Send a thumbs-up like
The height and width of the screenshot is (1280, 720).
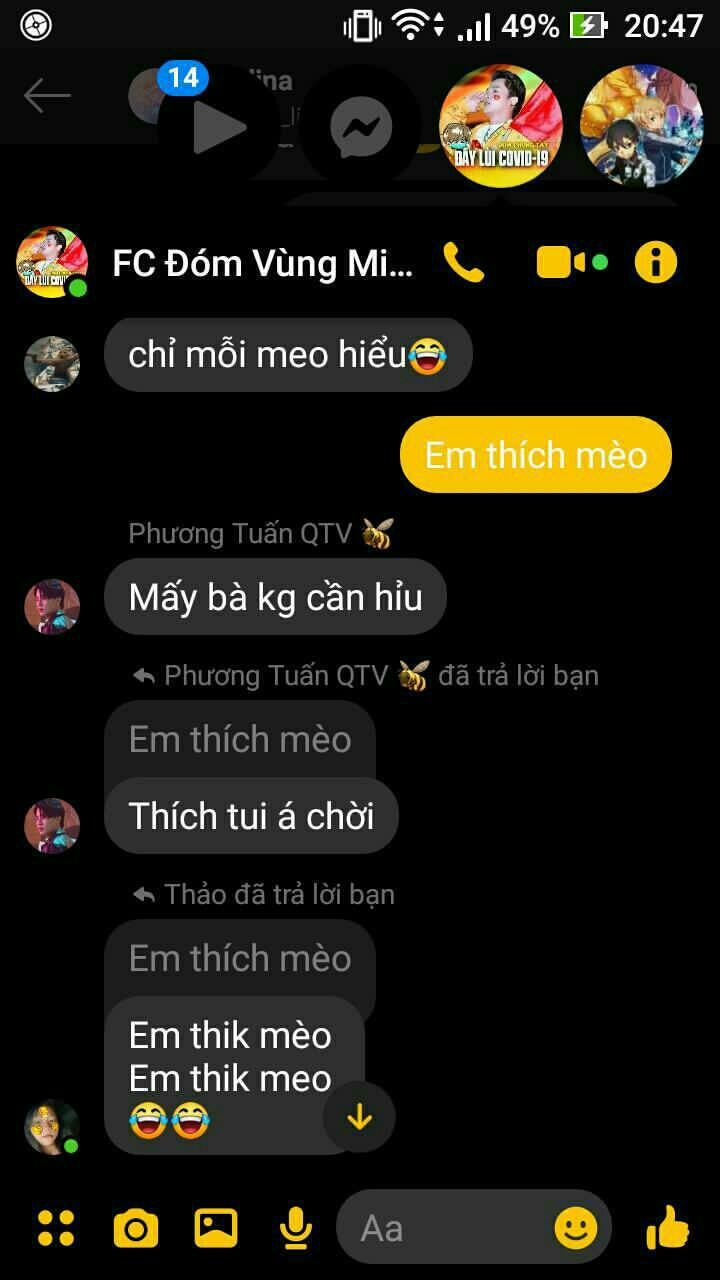tap(668, 1227)
